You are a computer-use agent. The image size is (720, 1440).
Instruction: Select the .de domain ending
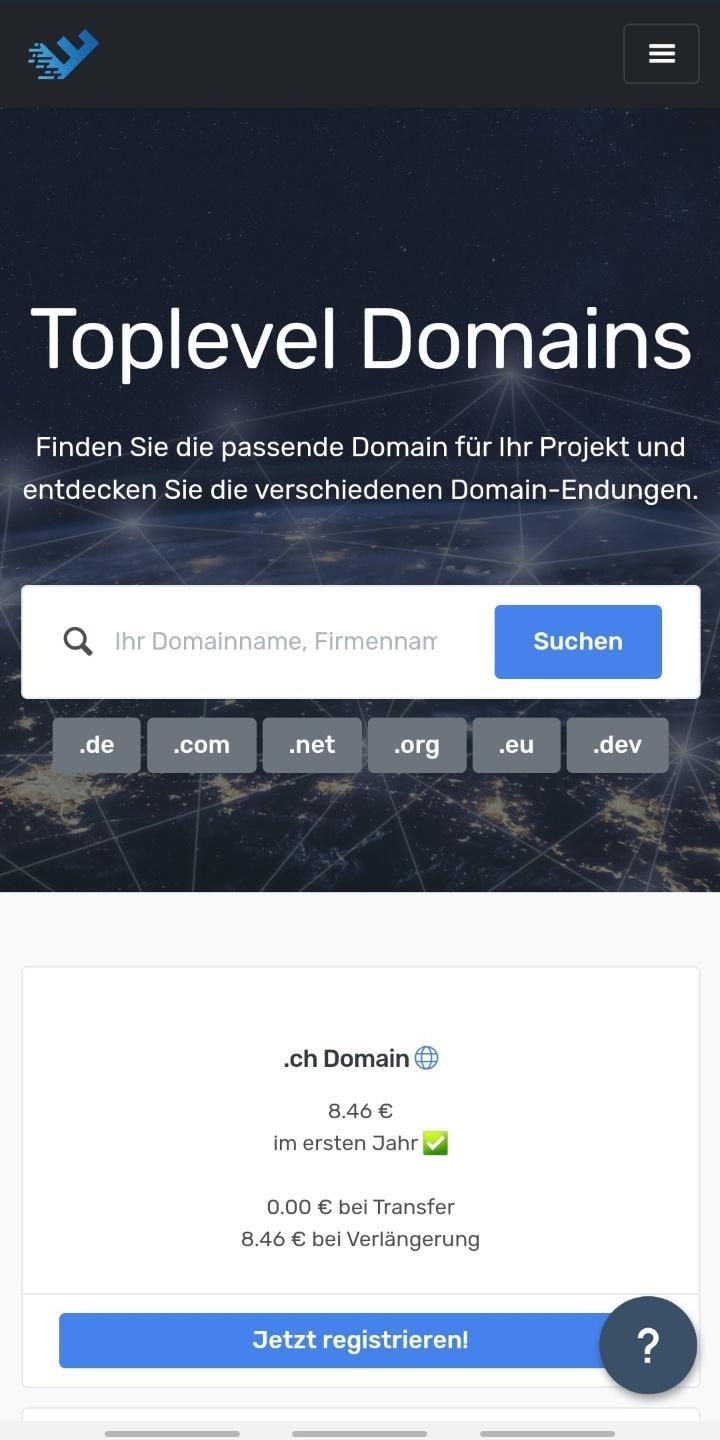tap(96, 744)
